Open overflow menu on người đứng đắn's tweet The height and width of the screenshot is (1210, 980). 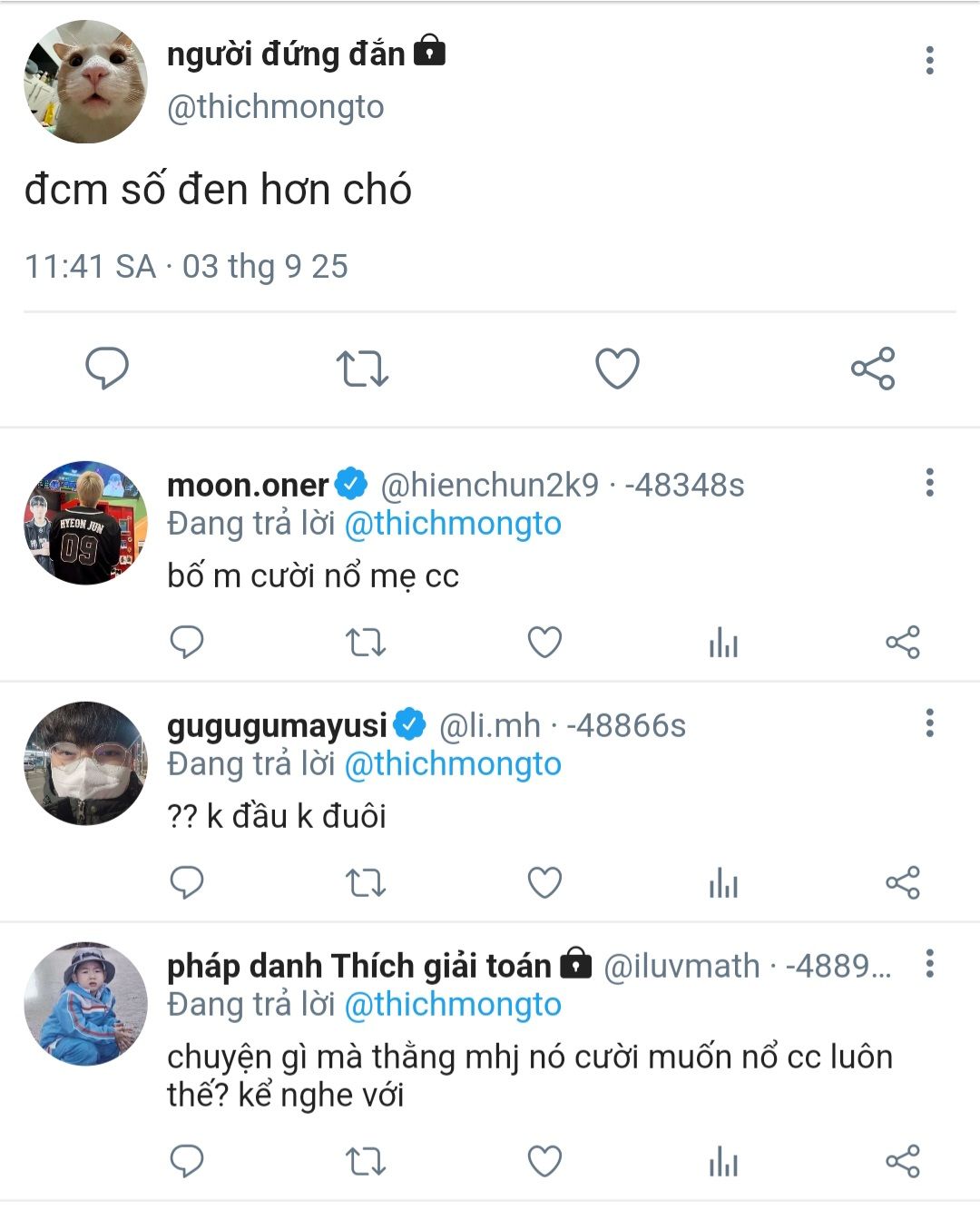pos(929,60)
